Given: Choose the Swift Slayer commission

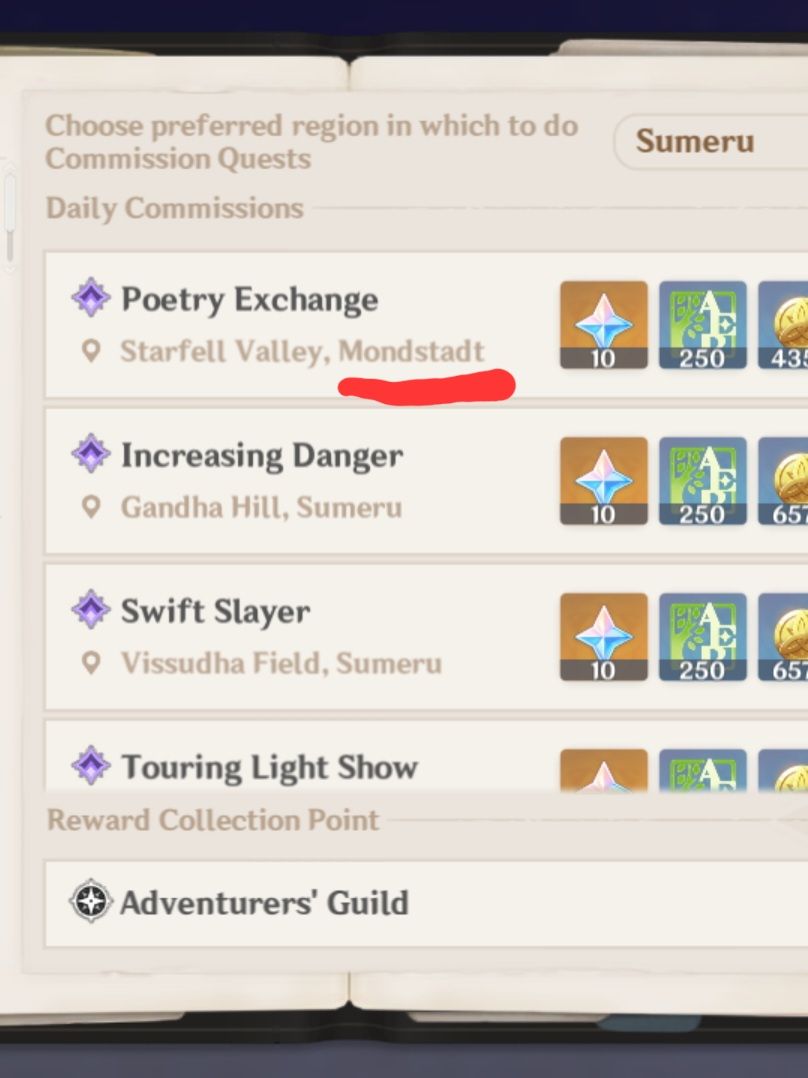Looking at the screenshot, I should point(215,612).
